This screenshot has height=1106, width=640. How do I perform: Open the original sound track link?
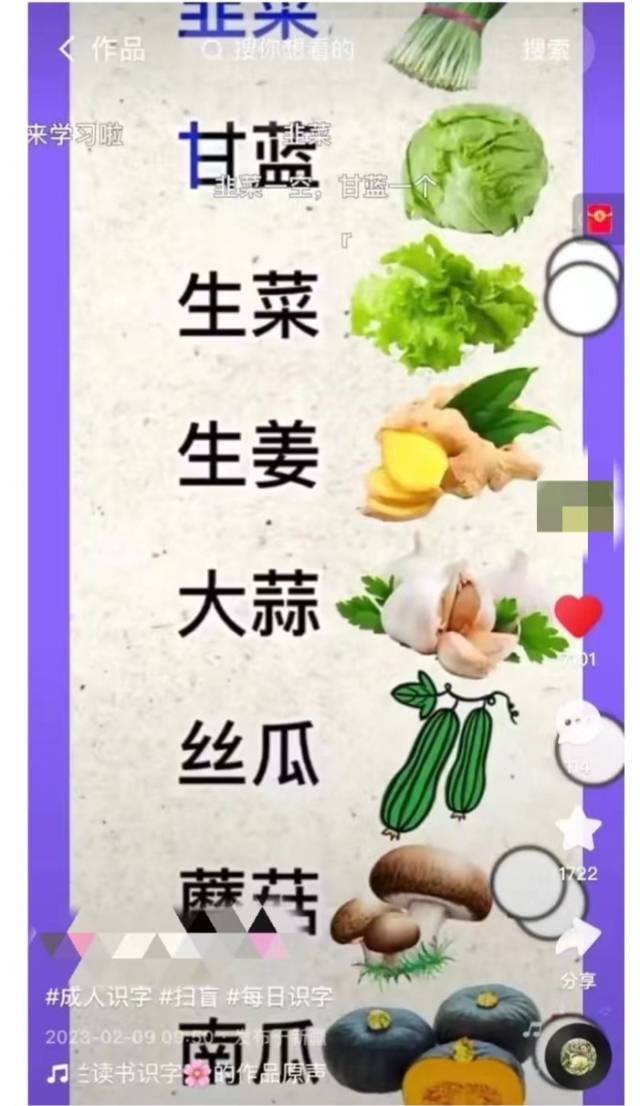188,1074
